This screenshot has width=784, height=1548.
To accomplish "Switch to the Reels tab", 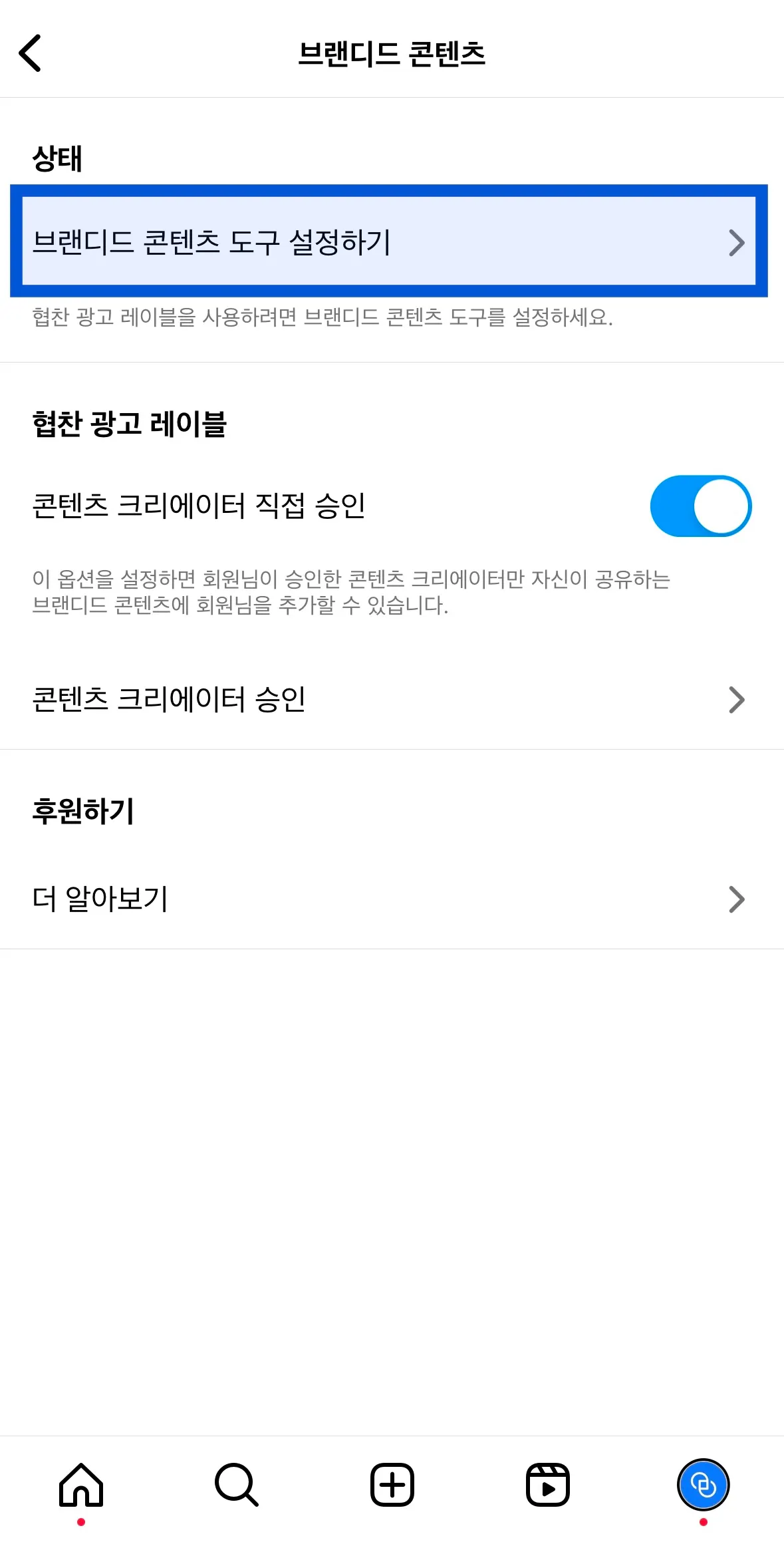I will 547,1484.
